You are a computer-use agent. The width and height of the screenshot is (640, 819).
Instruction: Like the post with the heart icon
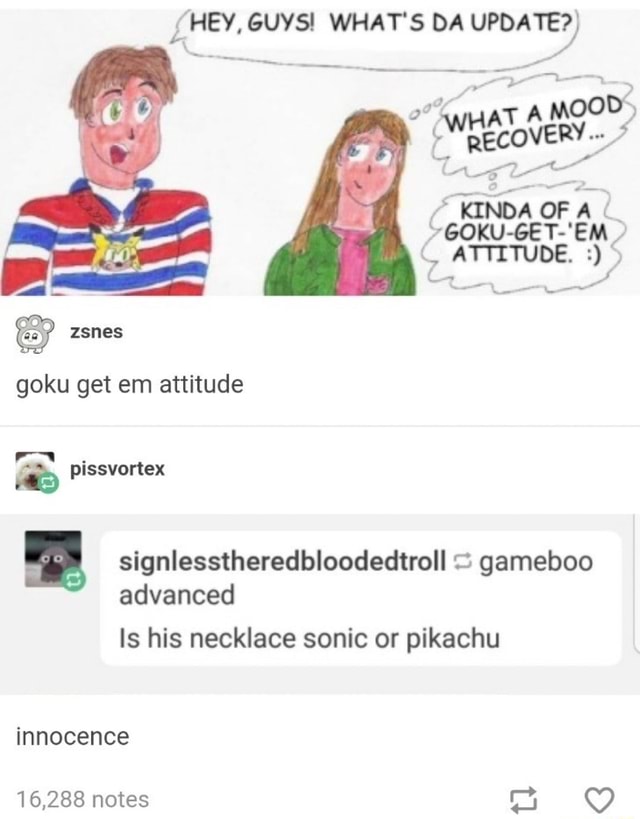(x=597, y=799)
